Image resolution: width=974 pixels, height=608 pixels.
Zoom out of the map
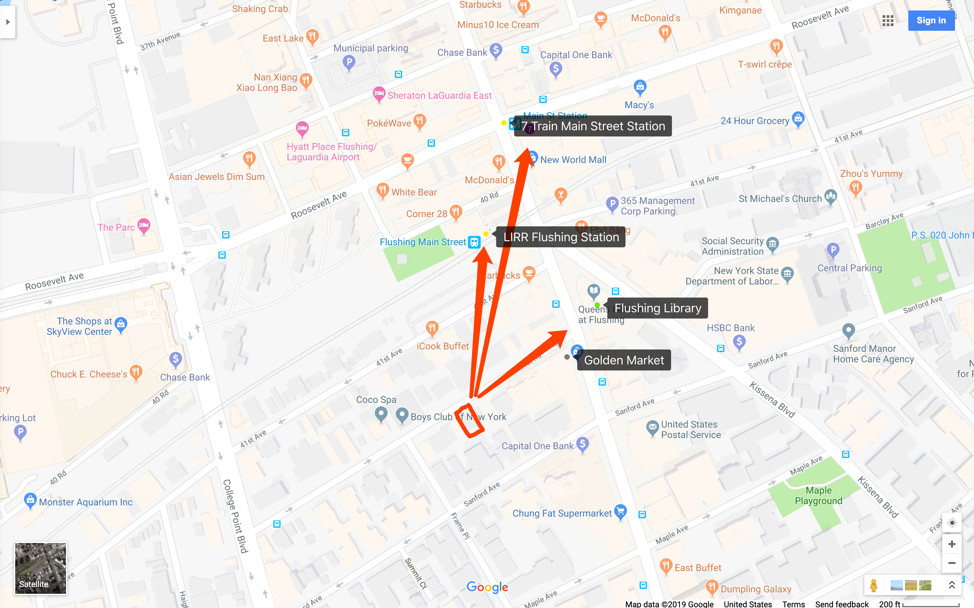click(951, 564)
